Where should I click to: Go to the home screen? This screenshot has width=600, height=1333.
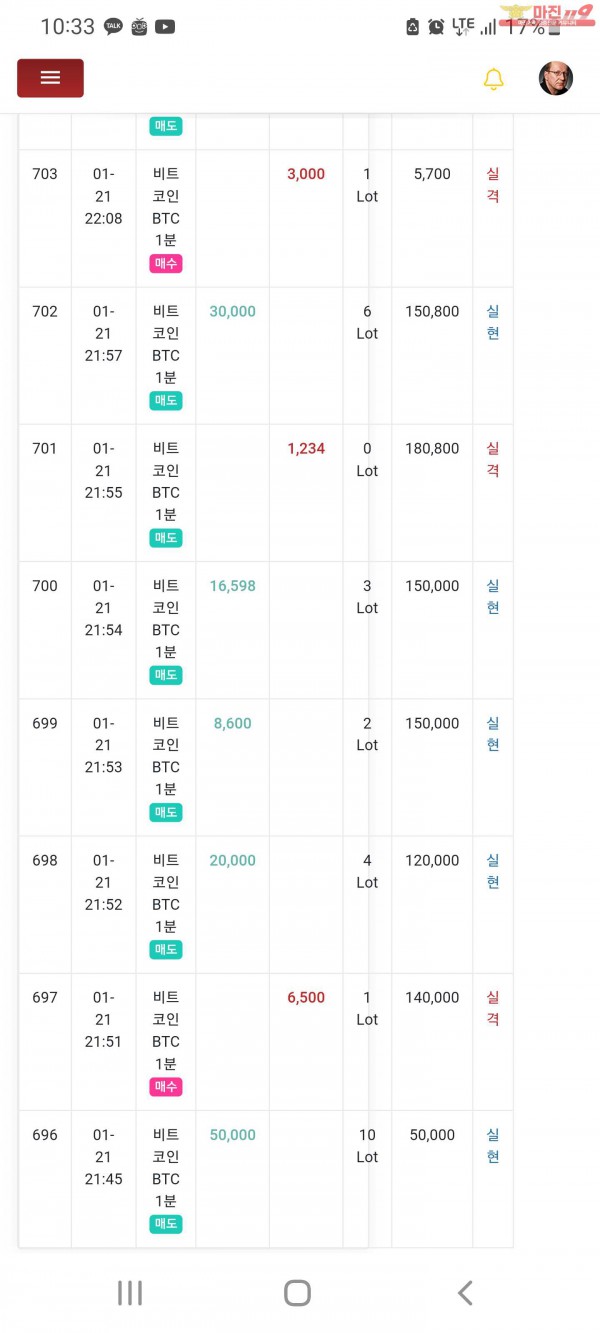[297, 1293]
